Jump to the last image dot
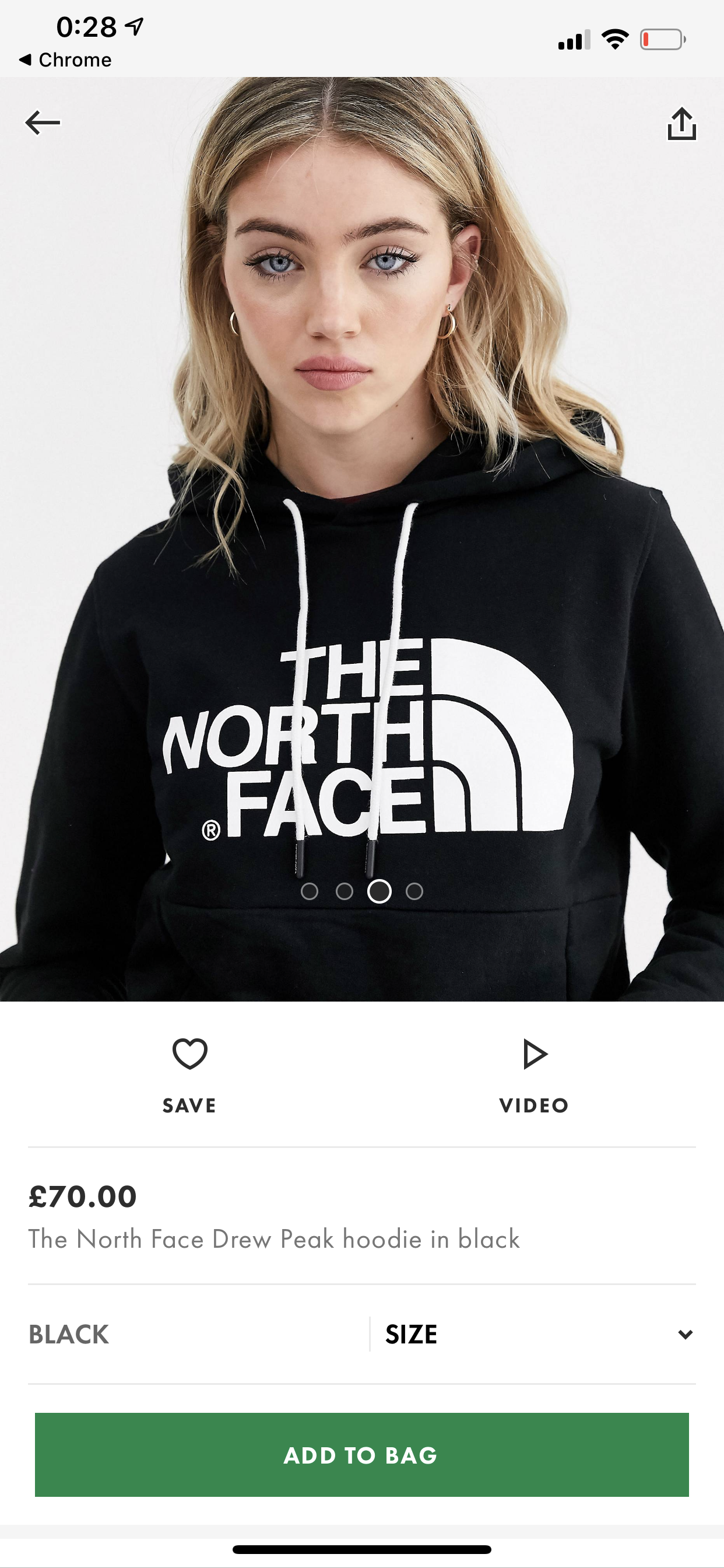The height and width of the screenshot is (1568, 724). 414,891
